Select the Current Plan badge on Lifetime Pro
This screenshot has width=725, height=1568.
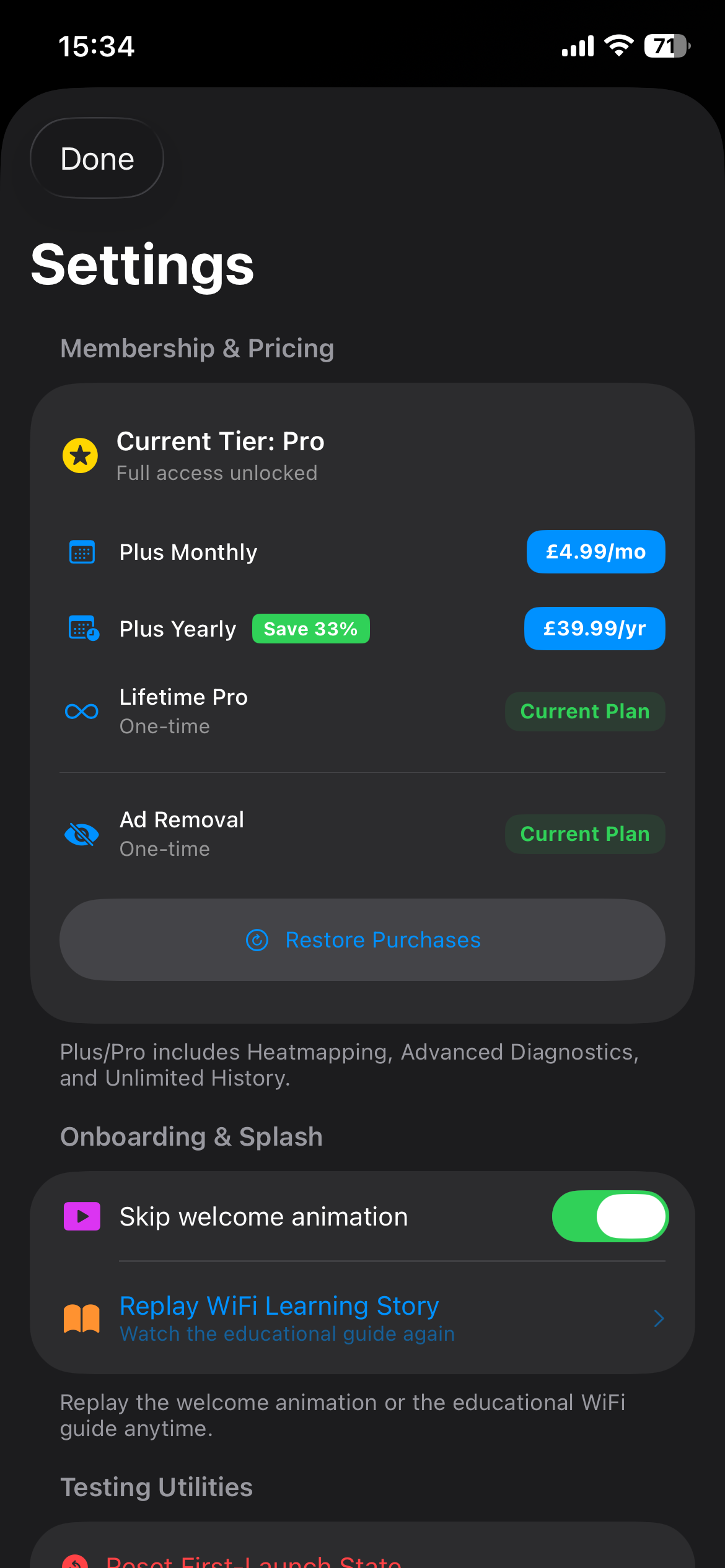pos(584,711)
